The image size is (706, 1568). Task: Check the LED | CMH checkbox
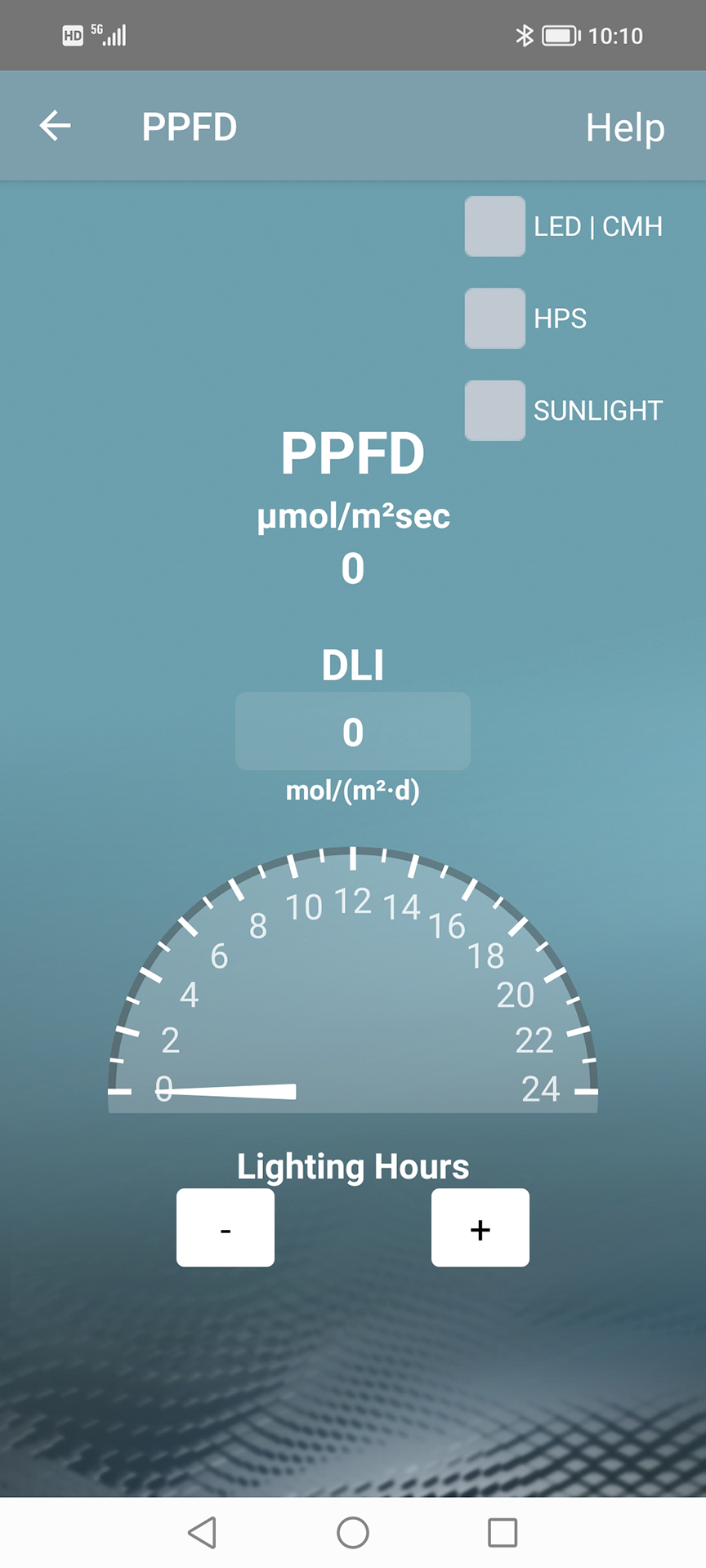(x=495, y=226)
